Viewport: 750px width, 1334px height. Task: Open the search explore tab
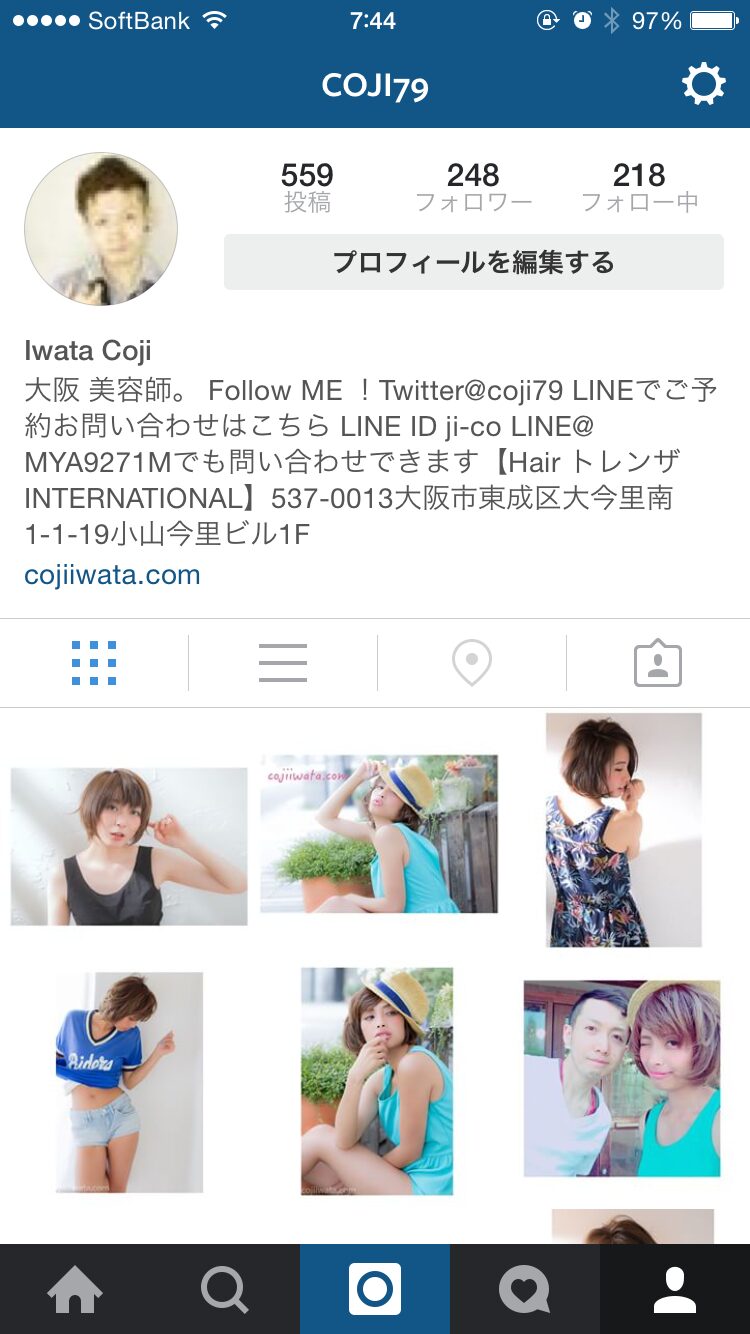(x=225, y=1289)
